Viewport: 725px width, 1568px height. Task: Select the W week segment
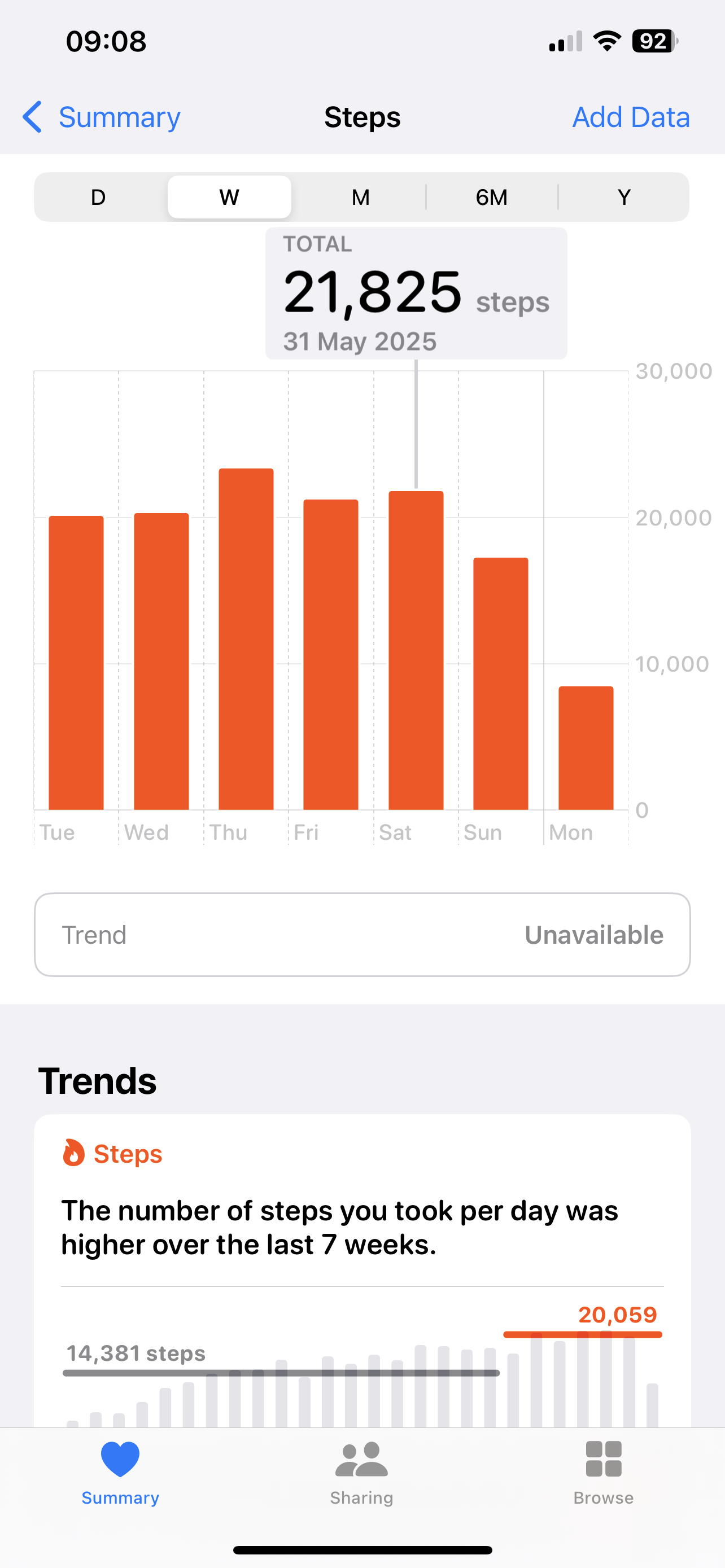pos(229,197)
